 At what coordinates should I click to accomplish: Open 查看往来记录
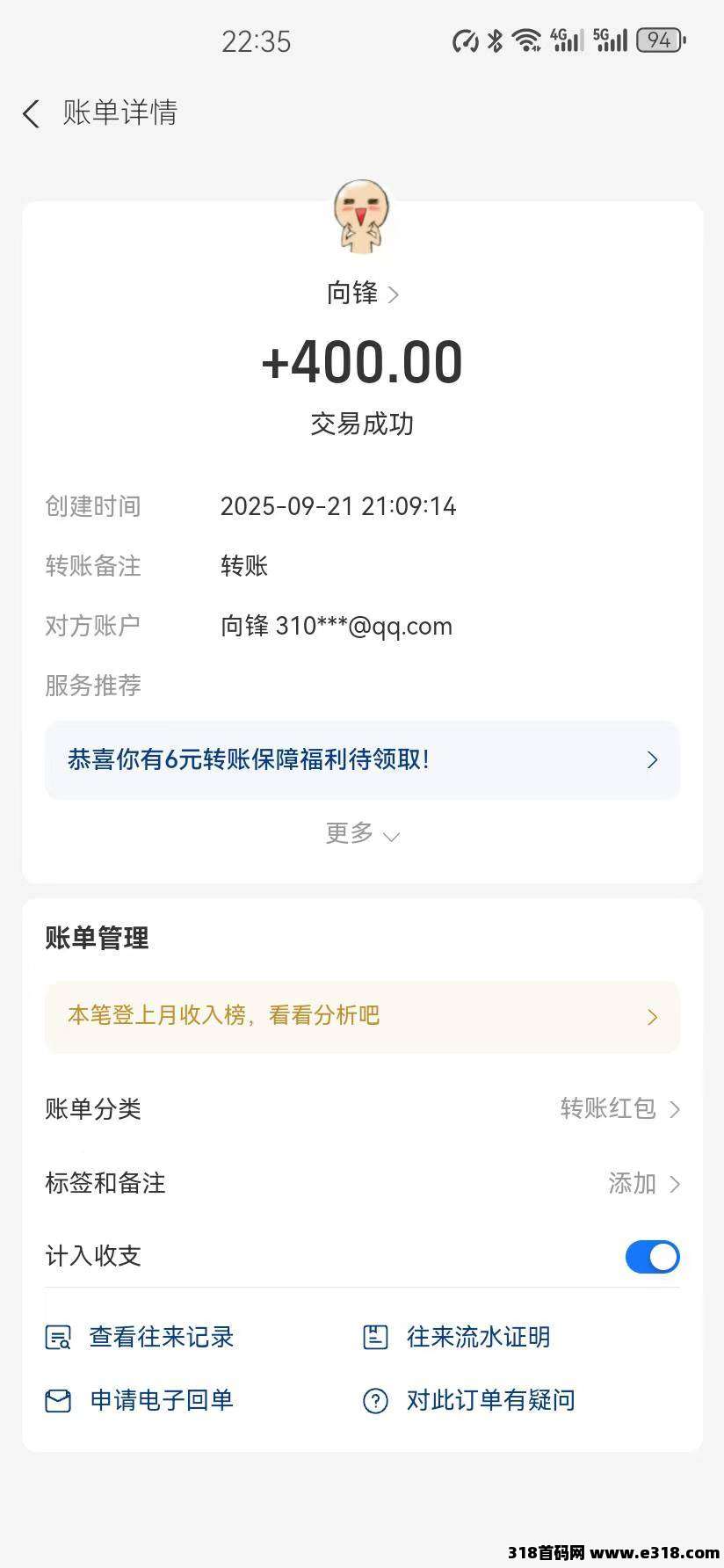(x=141, y=1337)
